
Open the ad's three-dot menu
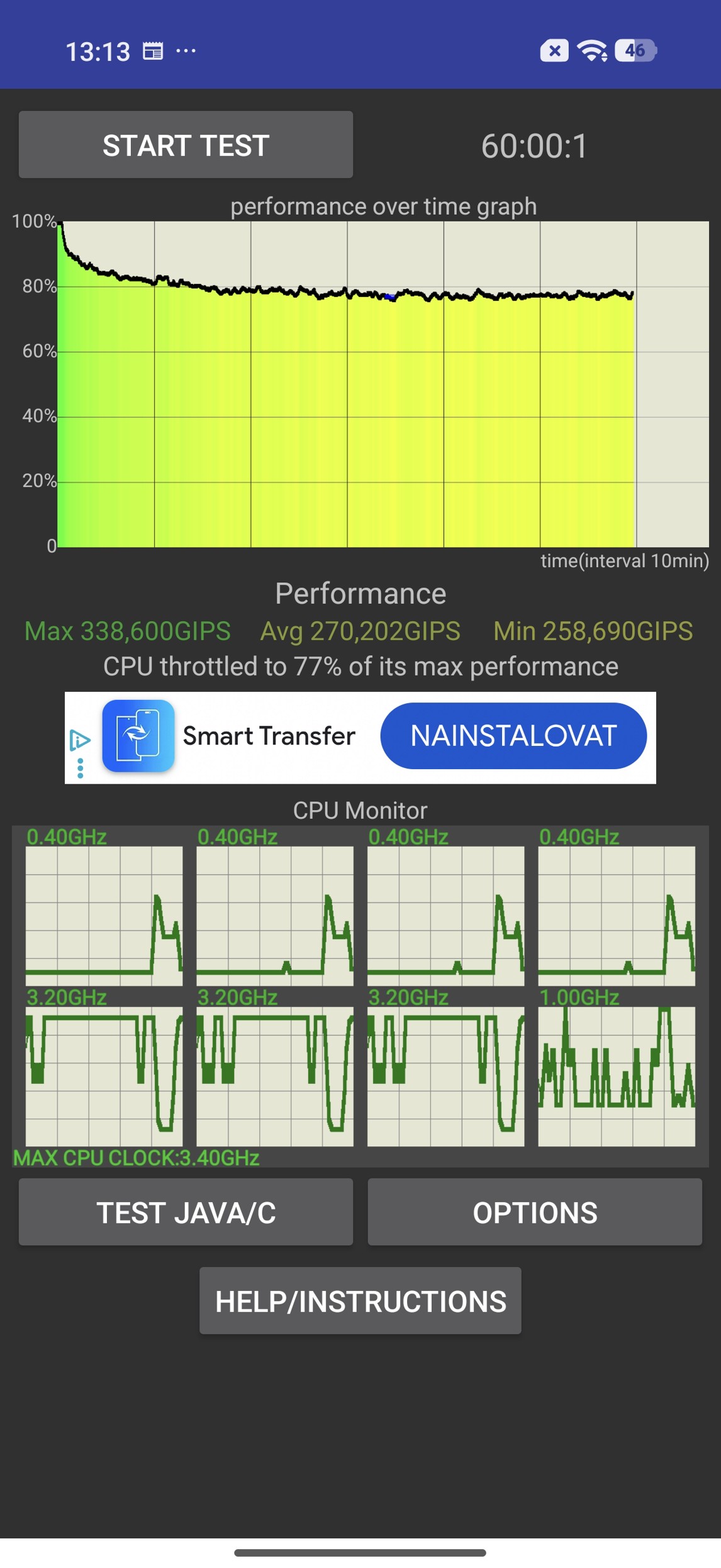coord(80,769)
